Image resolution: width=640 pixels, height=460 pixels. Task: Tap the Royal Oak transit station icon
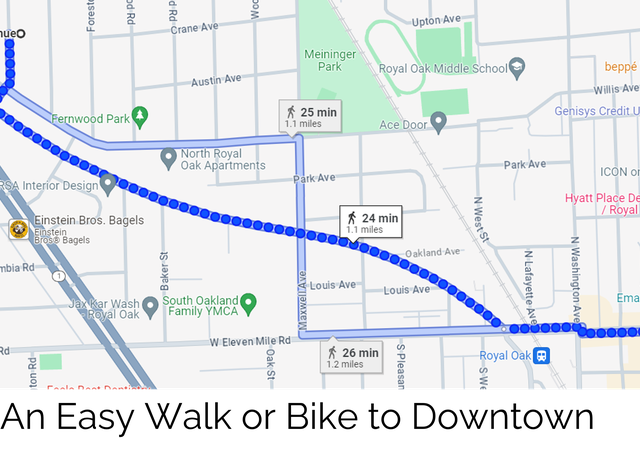point(542,355)
